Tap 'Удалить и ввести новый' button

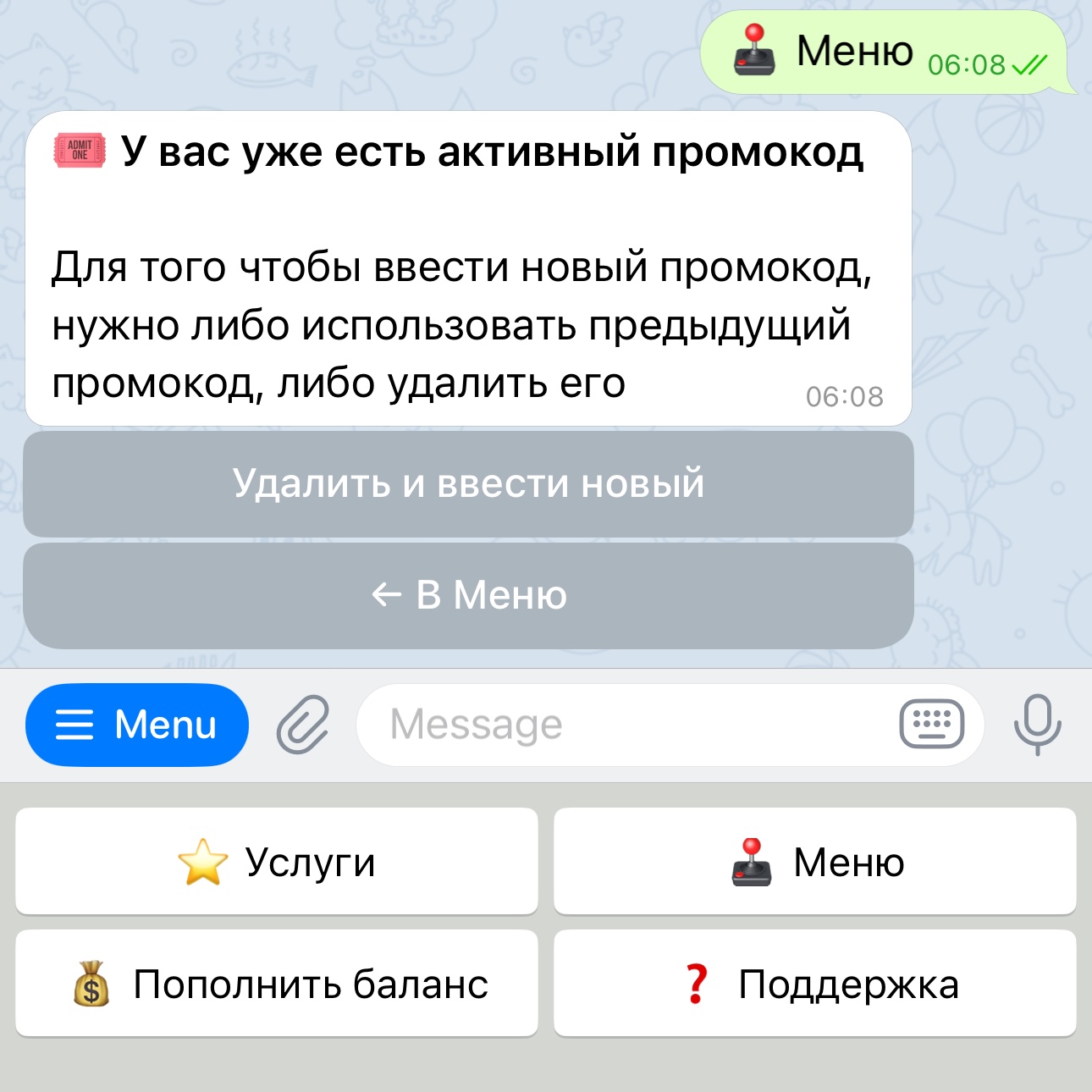coord(468,483)
